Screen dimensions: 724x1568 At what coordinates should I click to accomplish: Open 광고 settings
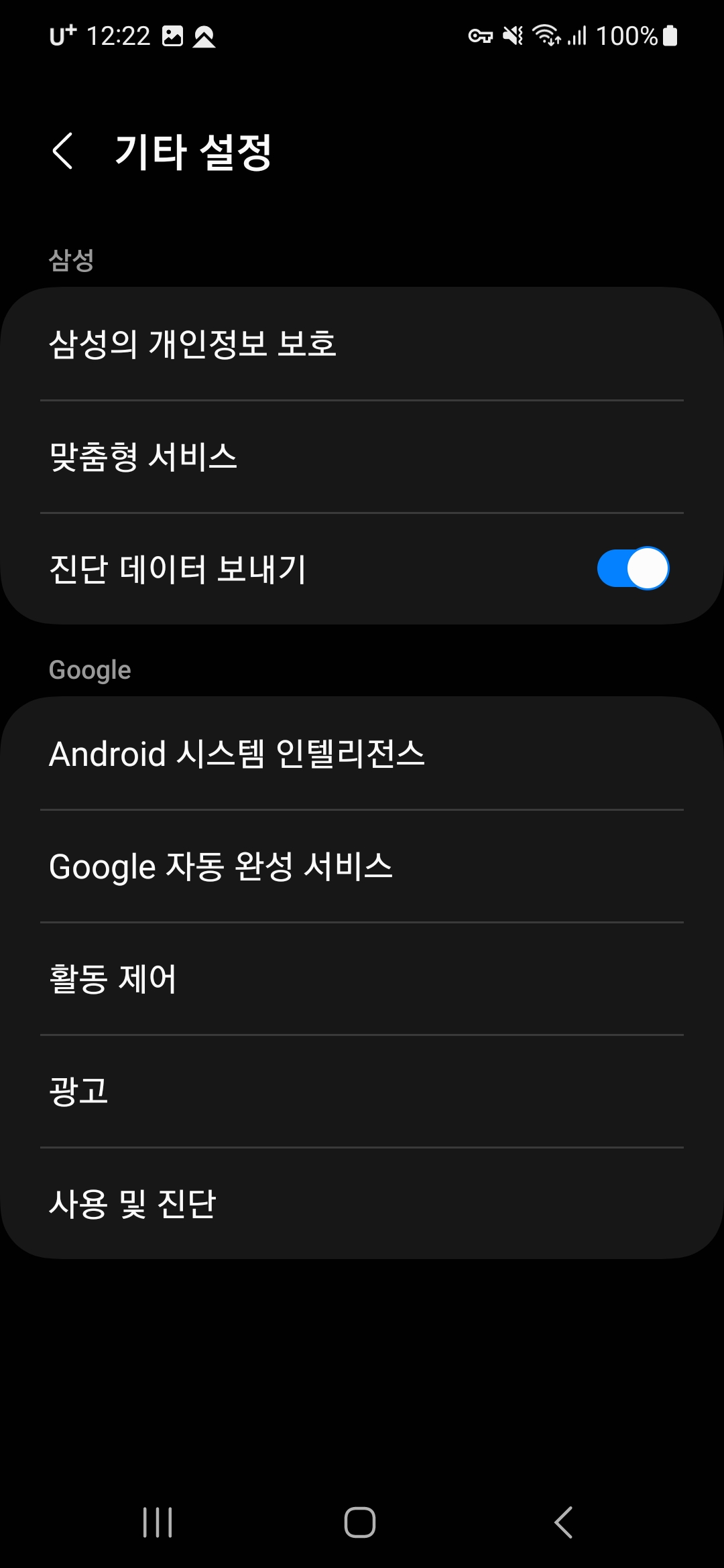[362, 1092]
